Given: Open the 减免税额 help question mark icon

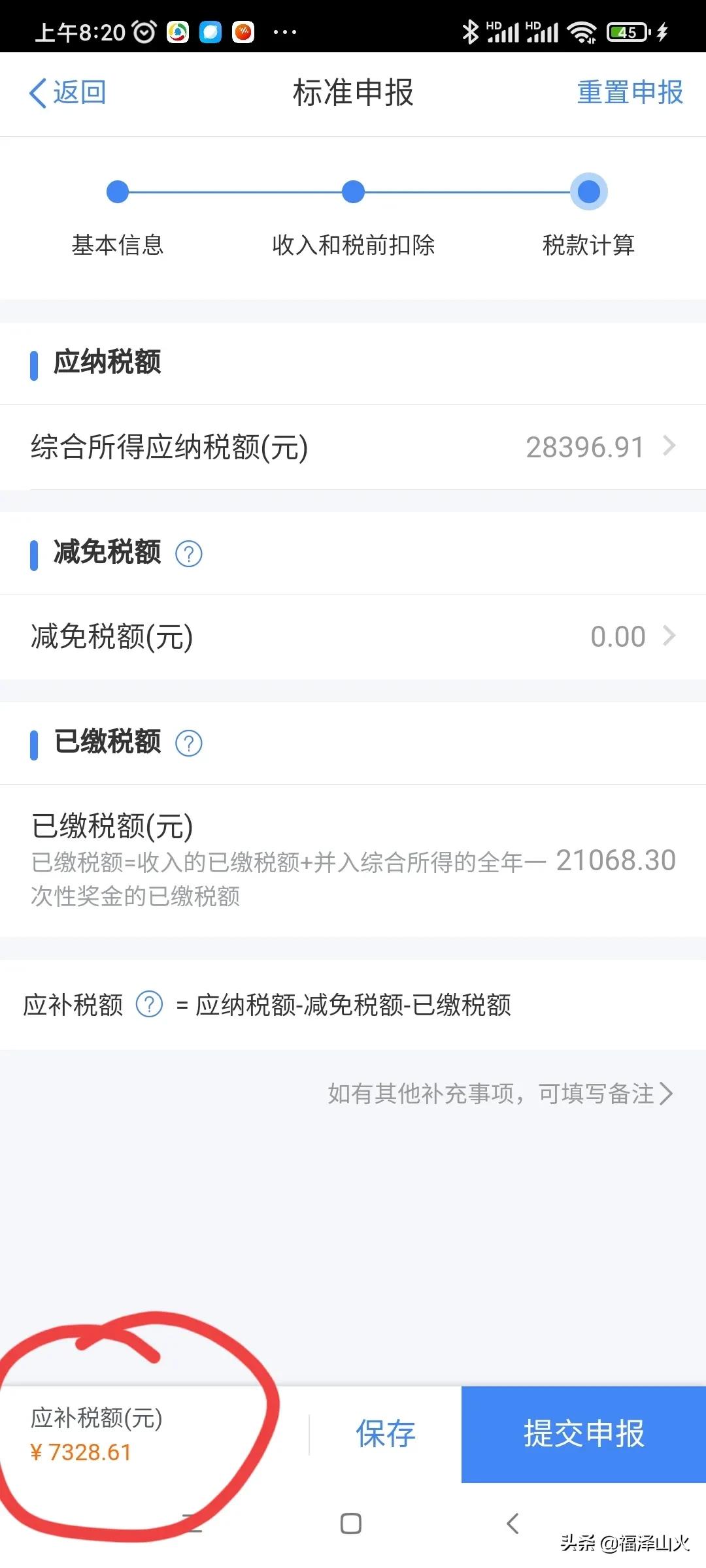Looking at the screenshot, I should 190,553.
